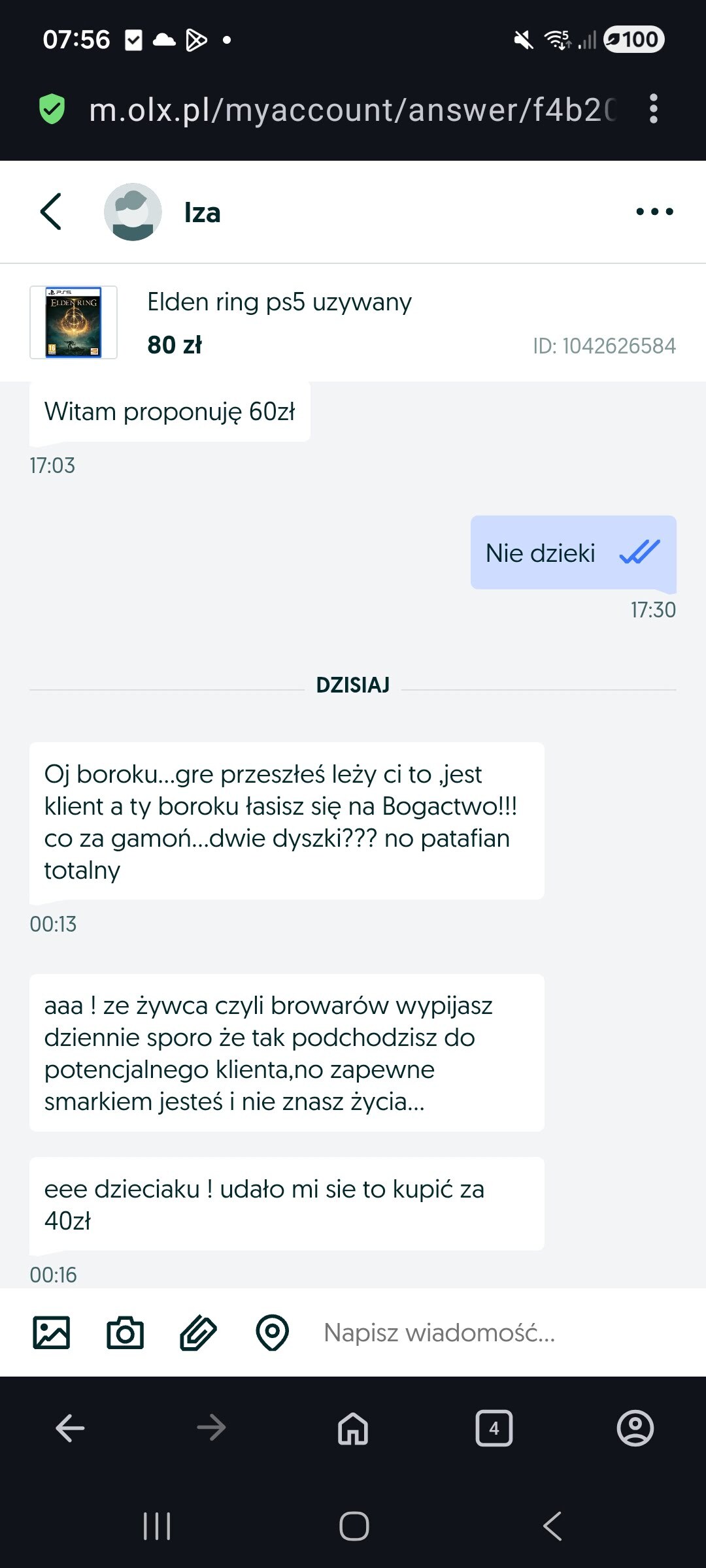Navigate back using browser back arrow
This screenshot has width=706, height=1568.
click(70, 1428)
